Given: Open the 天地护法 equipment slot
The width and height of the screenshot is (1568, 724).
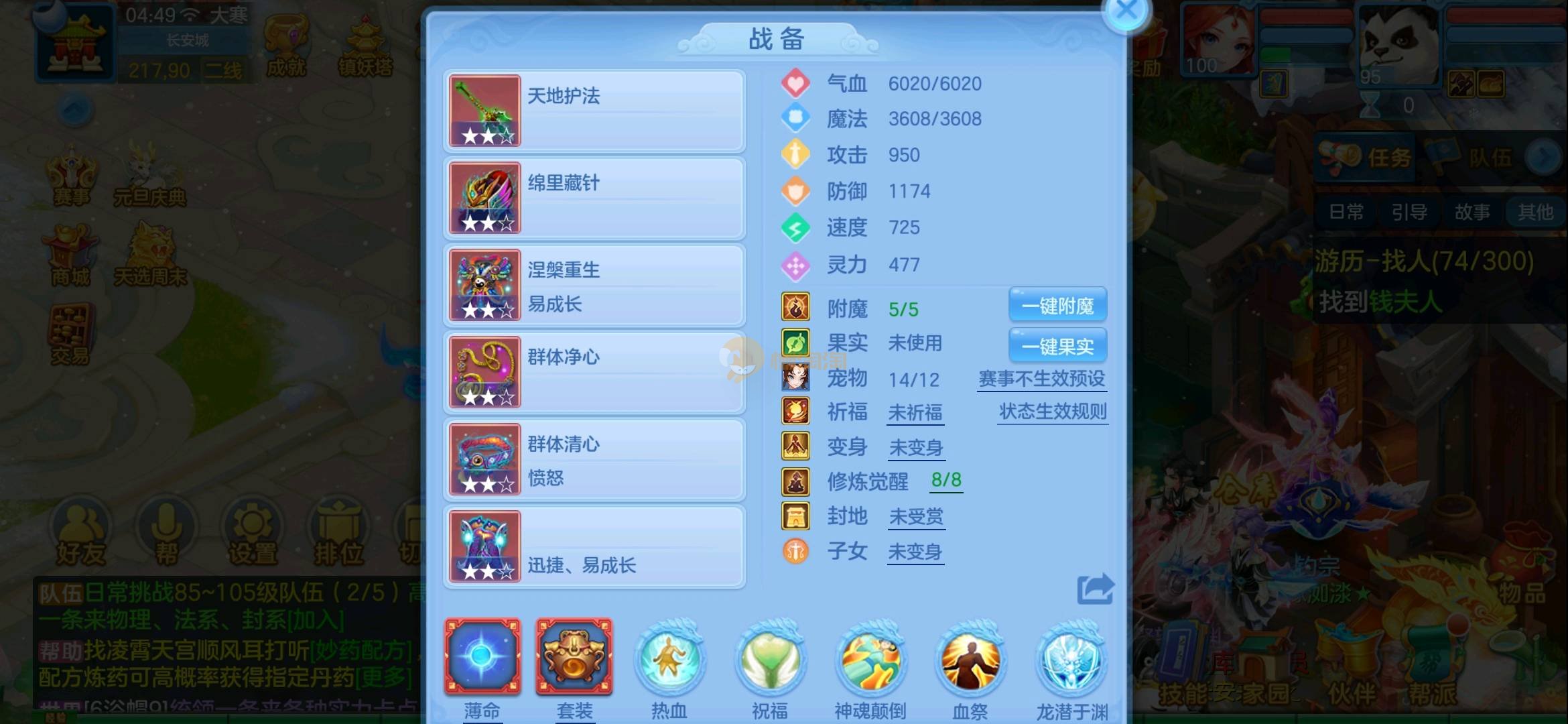Looking at the screenshot, I should (594, 111).
